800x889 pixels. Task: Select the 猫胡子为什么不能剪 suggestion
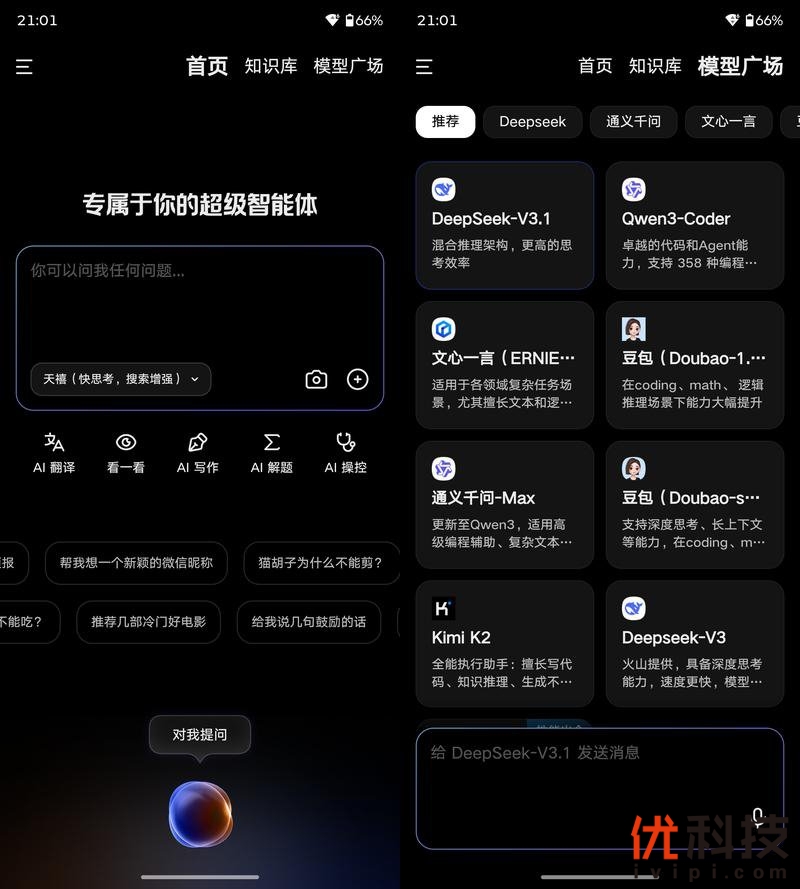(320, 563)
